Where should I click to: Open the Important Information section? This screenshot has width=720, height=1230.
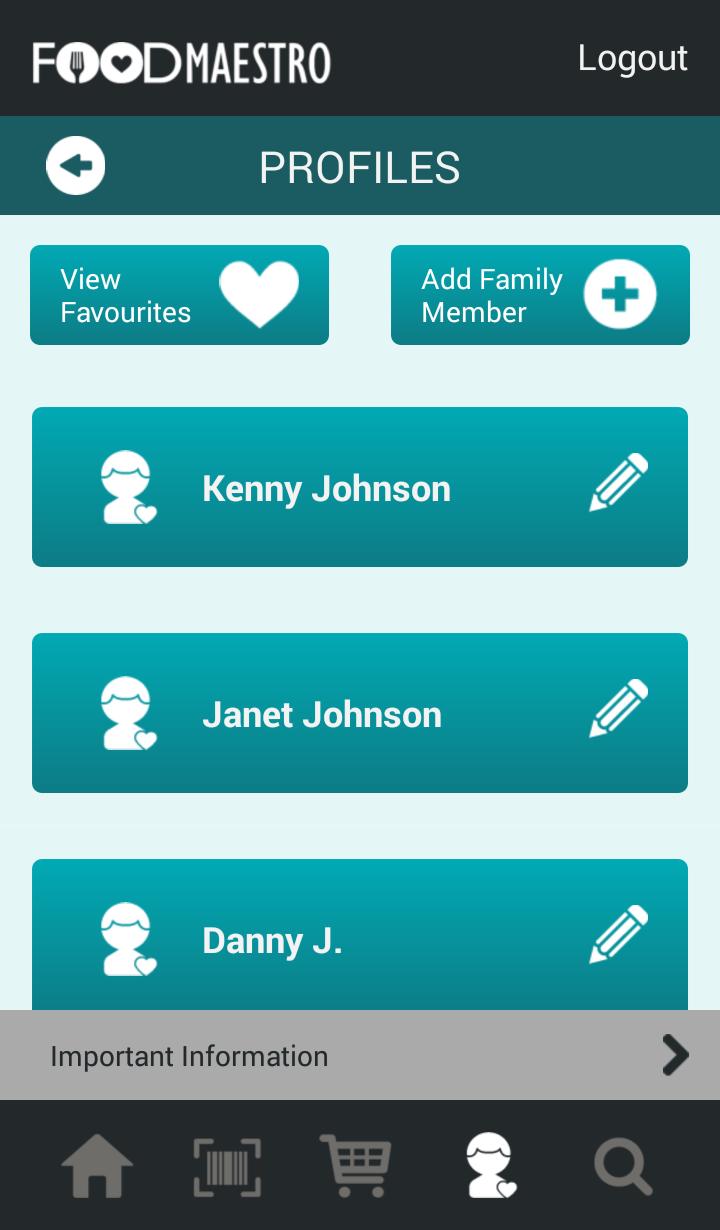pyautogui.click(x=189, y=1056)
